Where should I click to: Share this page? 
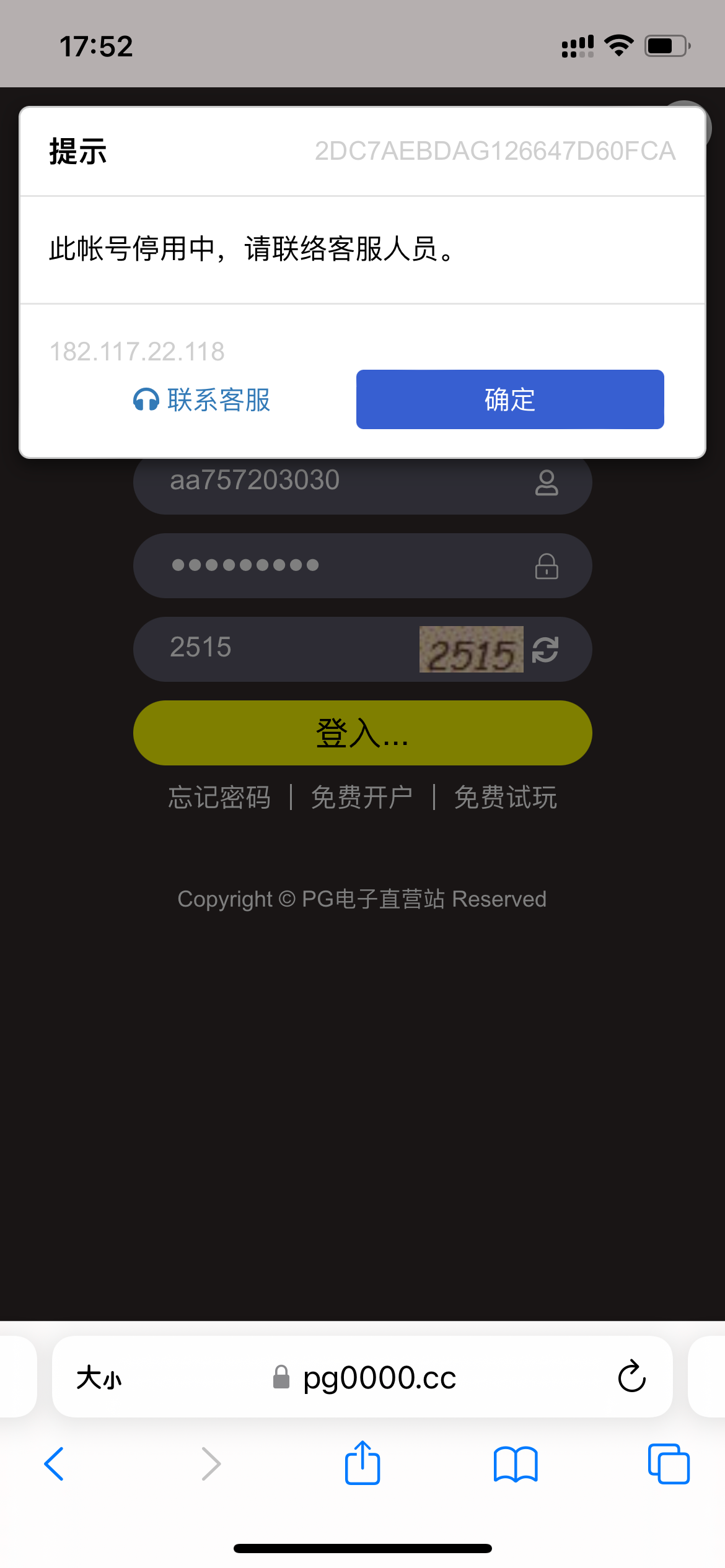362,1463
